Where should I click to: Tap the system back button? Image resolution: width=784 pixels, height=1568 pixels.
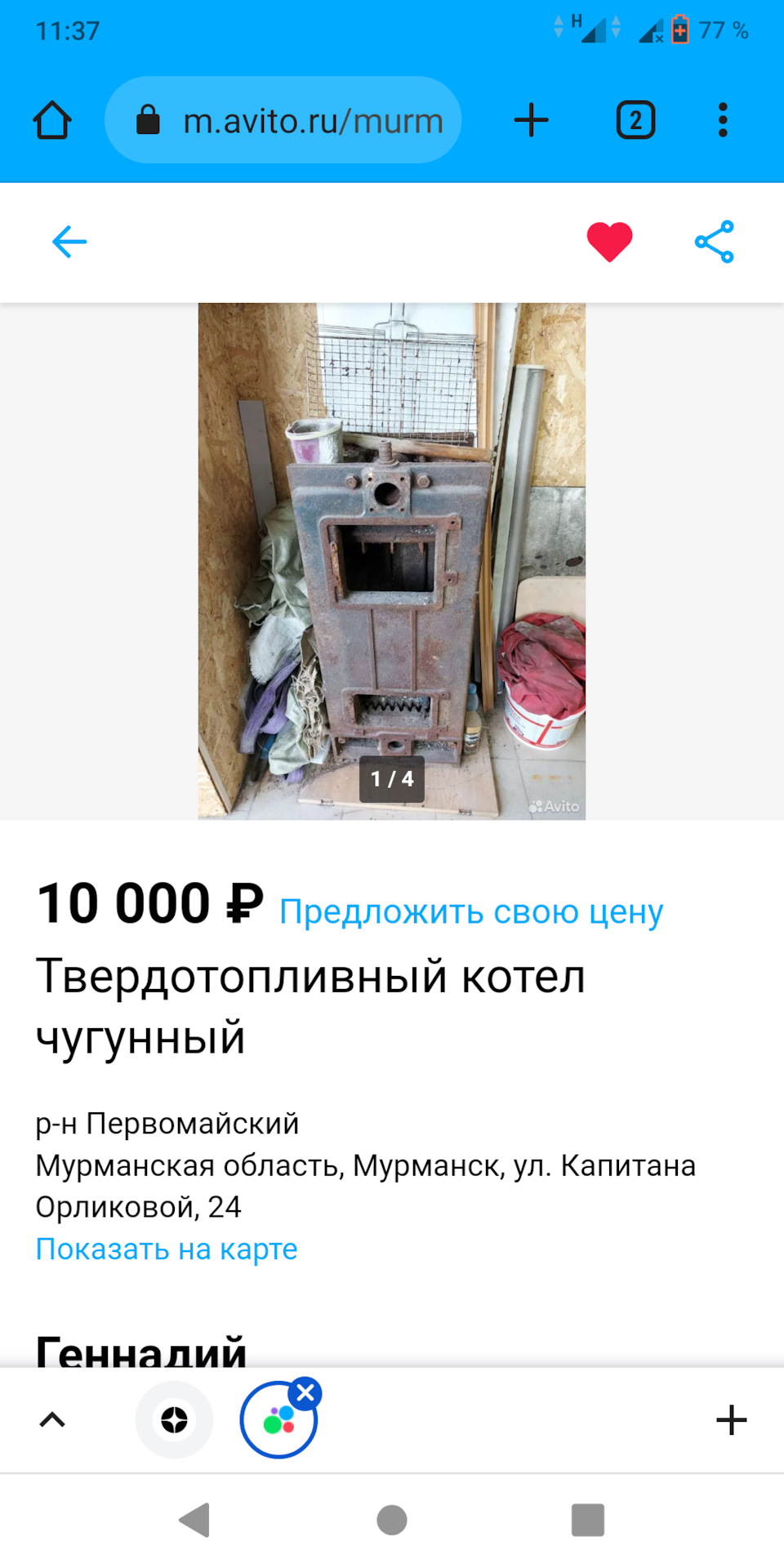tap(195, 1520)
